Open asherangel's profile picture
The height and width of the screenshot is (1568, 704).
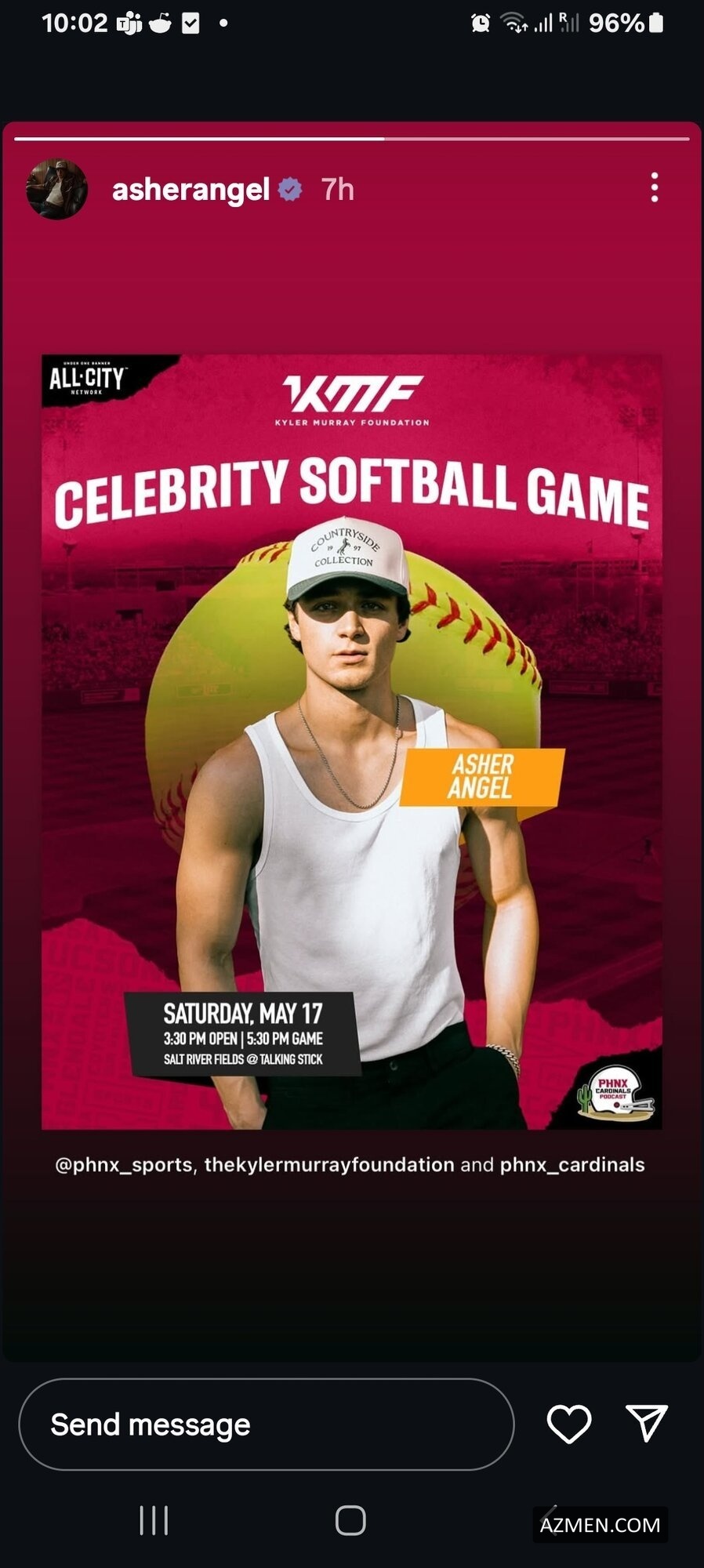(x=56, y=189)
